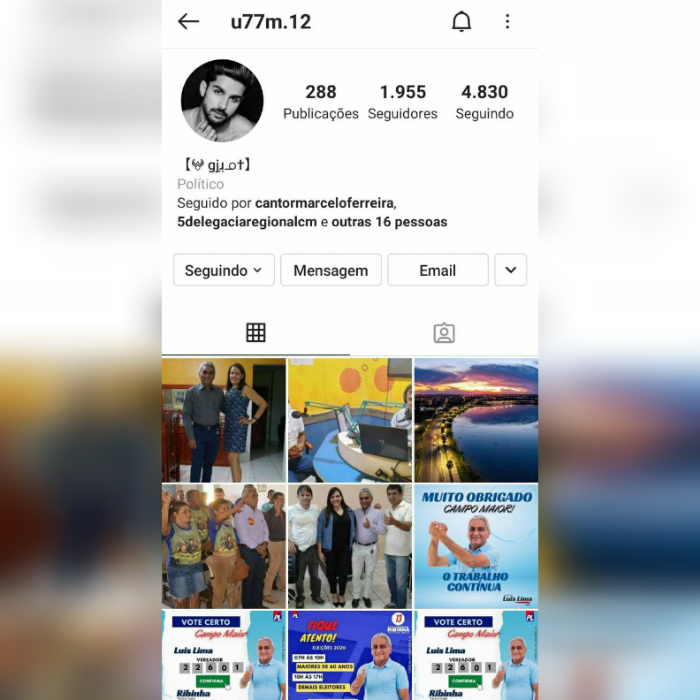This screenshot has width=700, height=700.
Task: Open the Fique Atento eleições post
Action: coord(350,655)
